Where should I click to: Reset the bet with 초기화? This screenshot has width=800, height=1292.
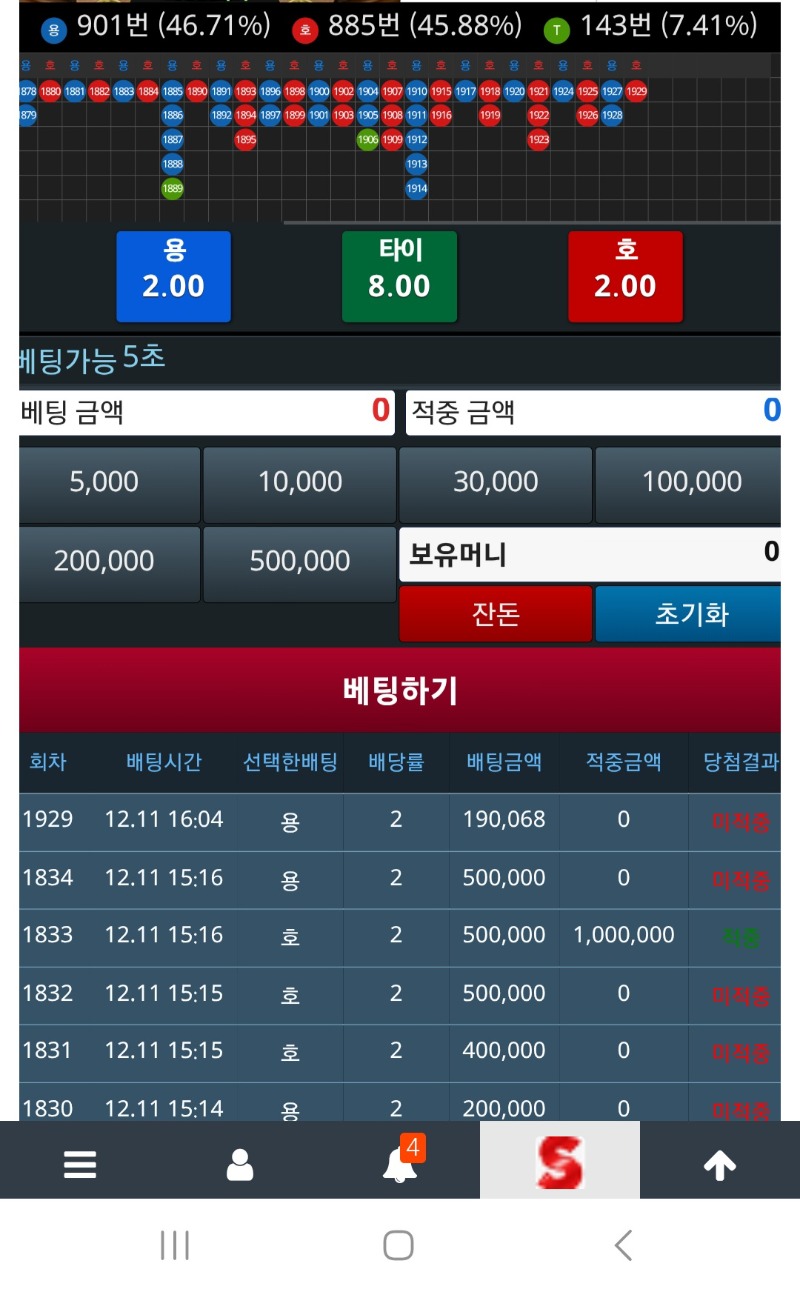coord(689,614)
